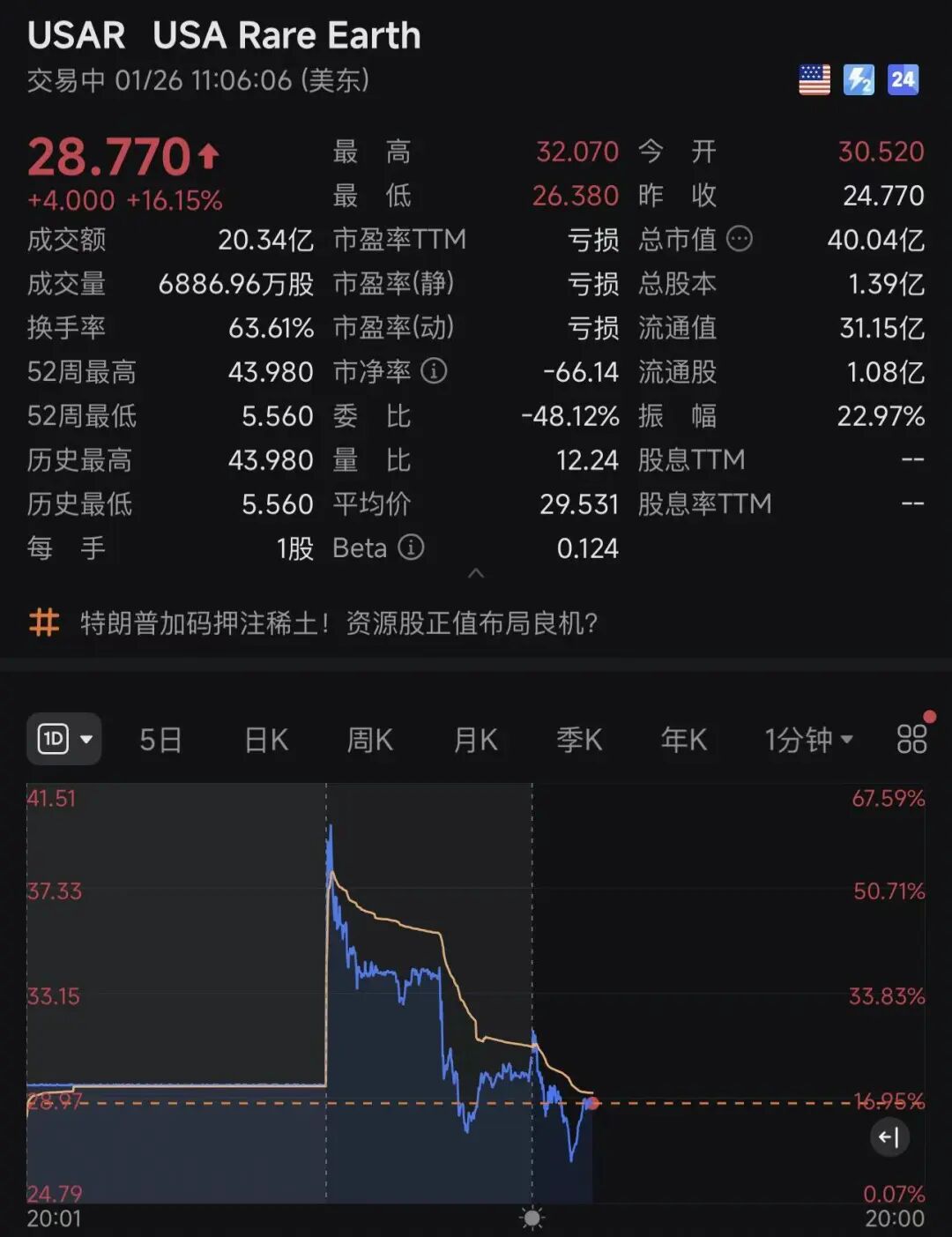Tap the 24-hour trading badge

903,80
